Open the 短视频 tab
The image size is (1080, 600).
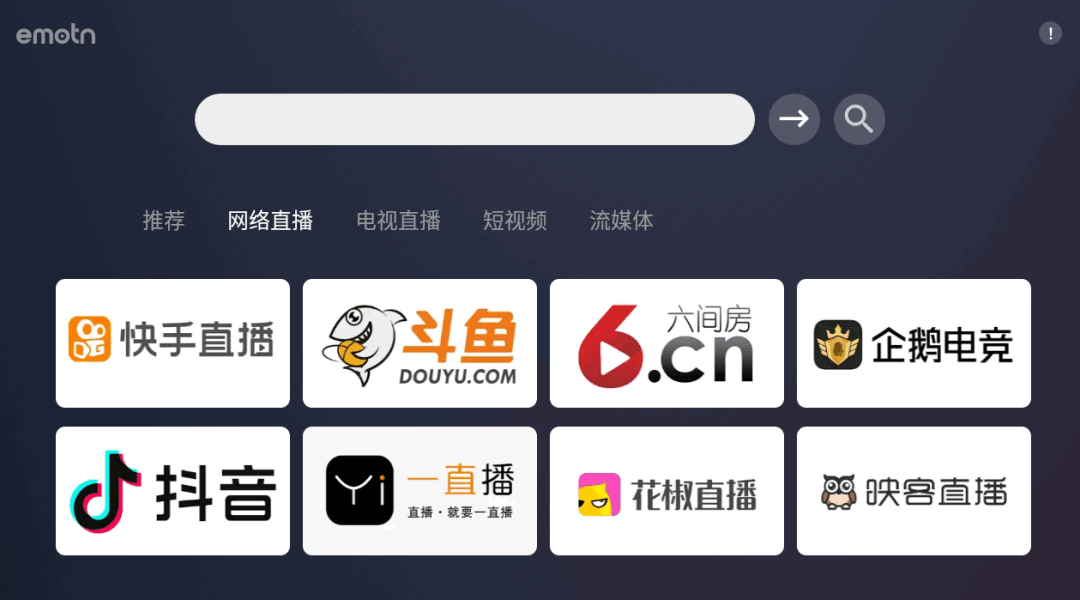tap(515, 221)
